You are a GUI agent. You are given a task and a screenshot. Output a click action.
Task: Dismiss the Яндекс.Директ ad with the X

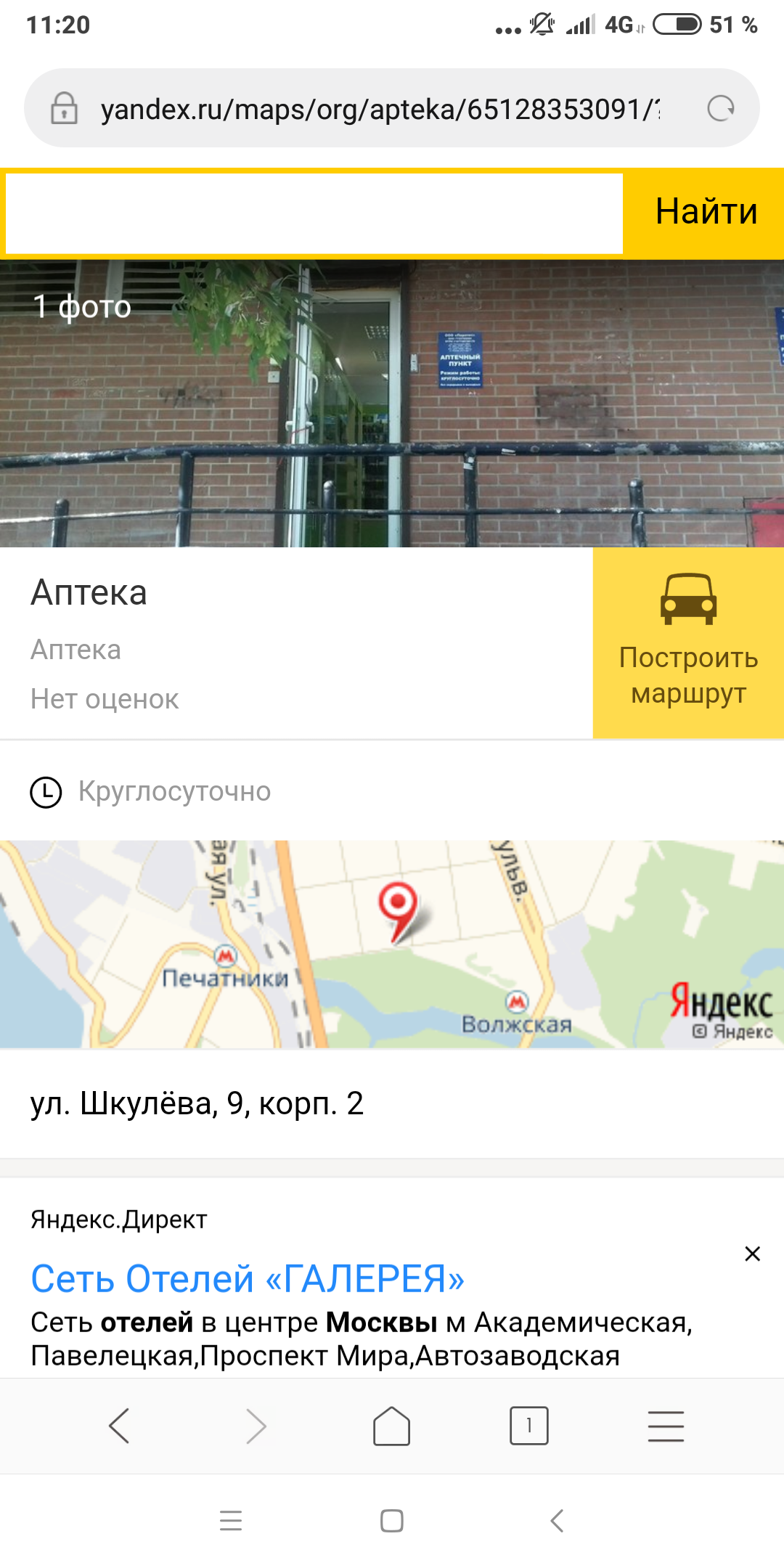(x=753, y=1254)
